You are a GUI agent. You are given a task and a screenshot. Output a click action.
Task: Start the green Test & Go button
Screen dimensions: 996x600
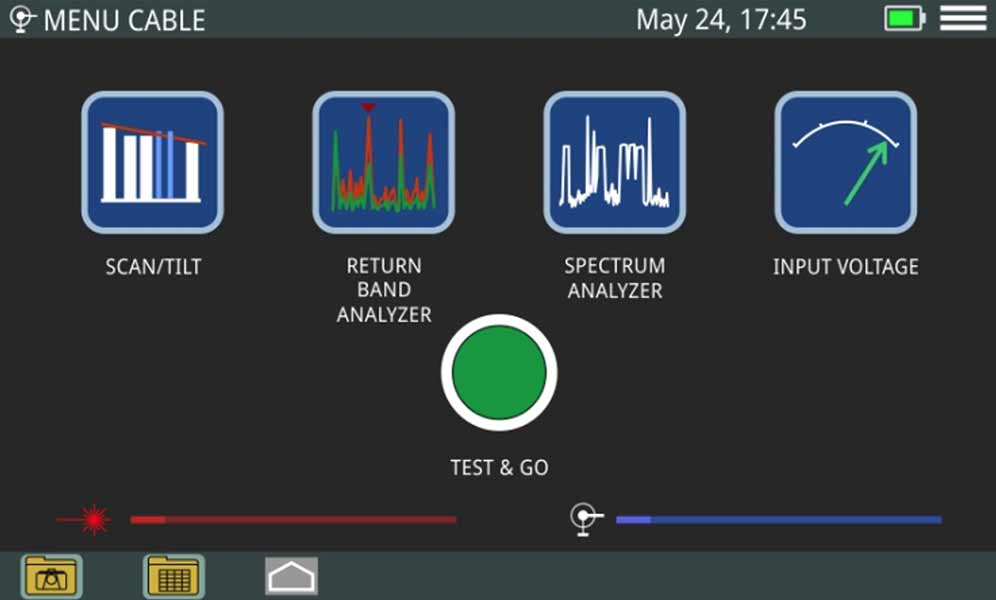[x=499, y=373]
